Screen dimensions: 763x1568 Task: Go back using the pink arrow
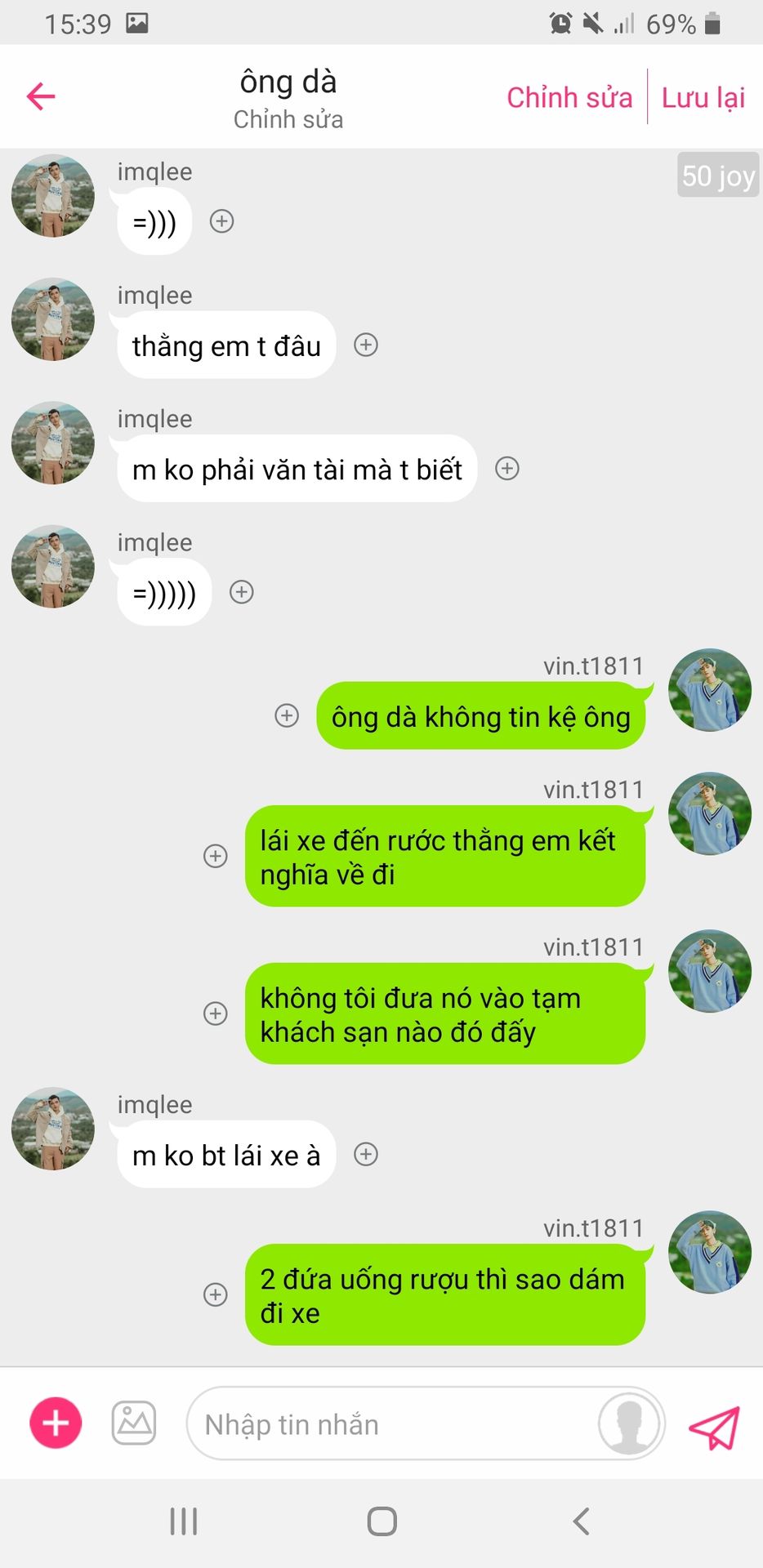pyautogui.click(x=41, y=96)
